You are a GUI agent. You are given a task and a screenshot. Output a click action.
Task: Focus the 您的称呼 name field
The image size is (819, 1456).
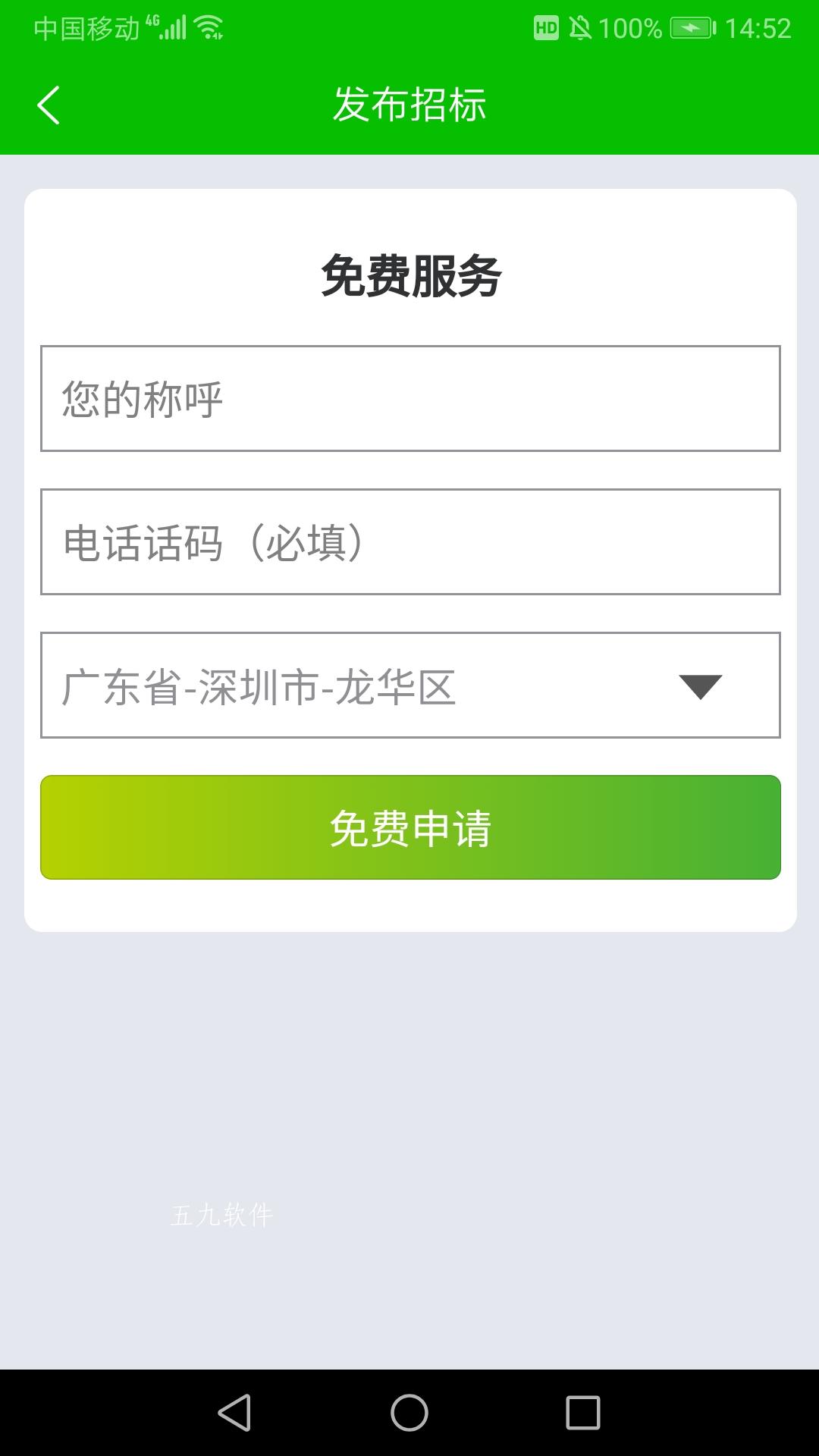(x=410, y=398)
